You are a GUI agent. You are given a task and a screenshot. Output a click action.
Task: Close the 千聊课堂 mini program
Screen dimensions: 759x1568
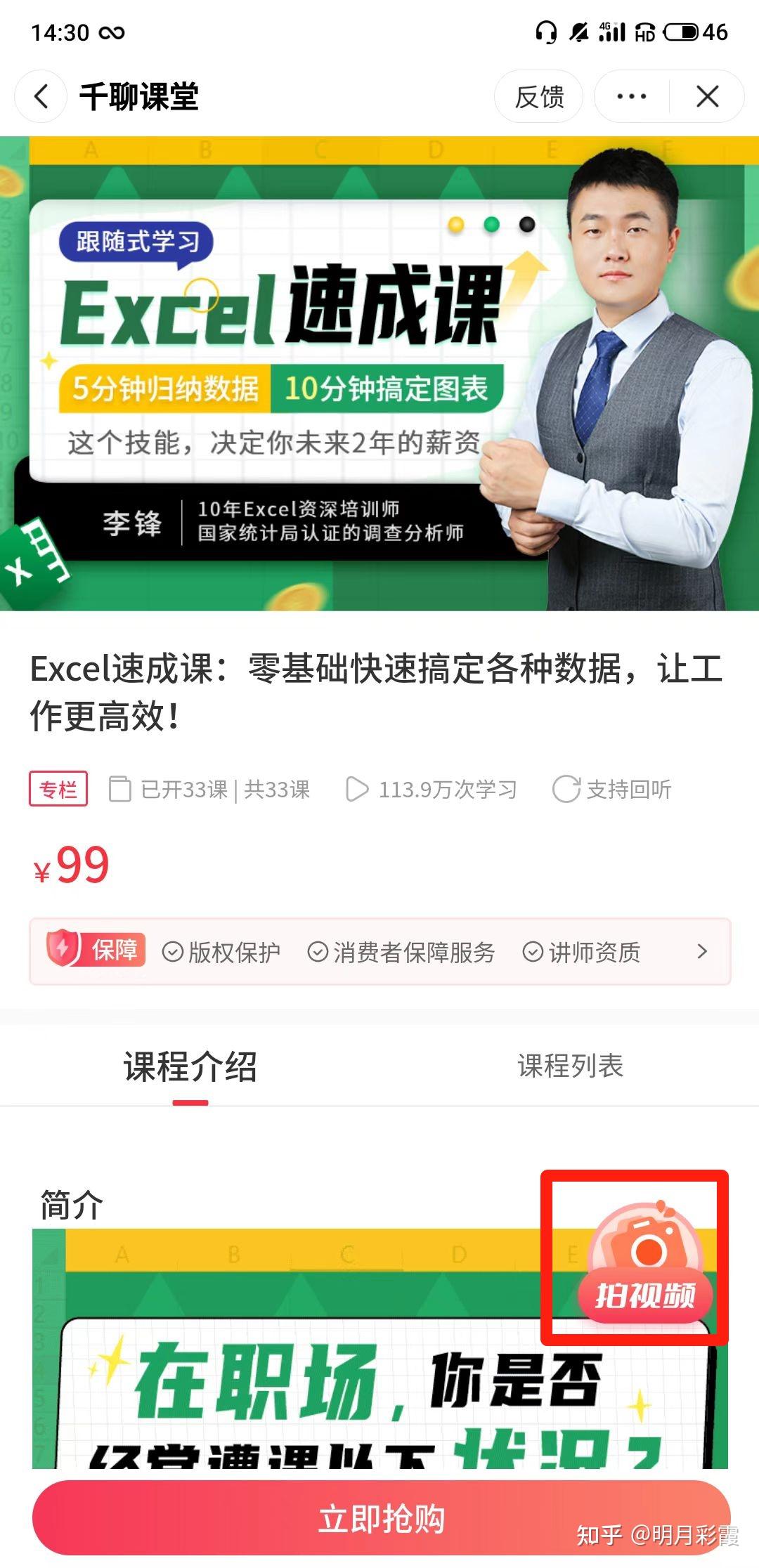pos(707,97)
